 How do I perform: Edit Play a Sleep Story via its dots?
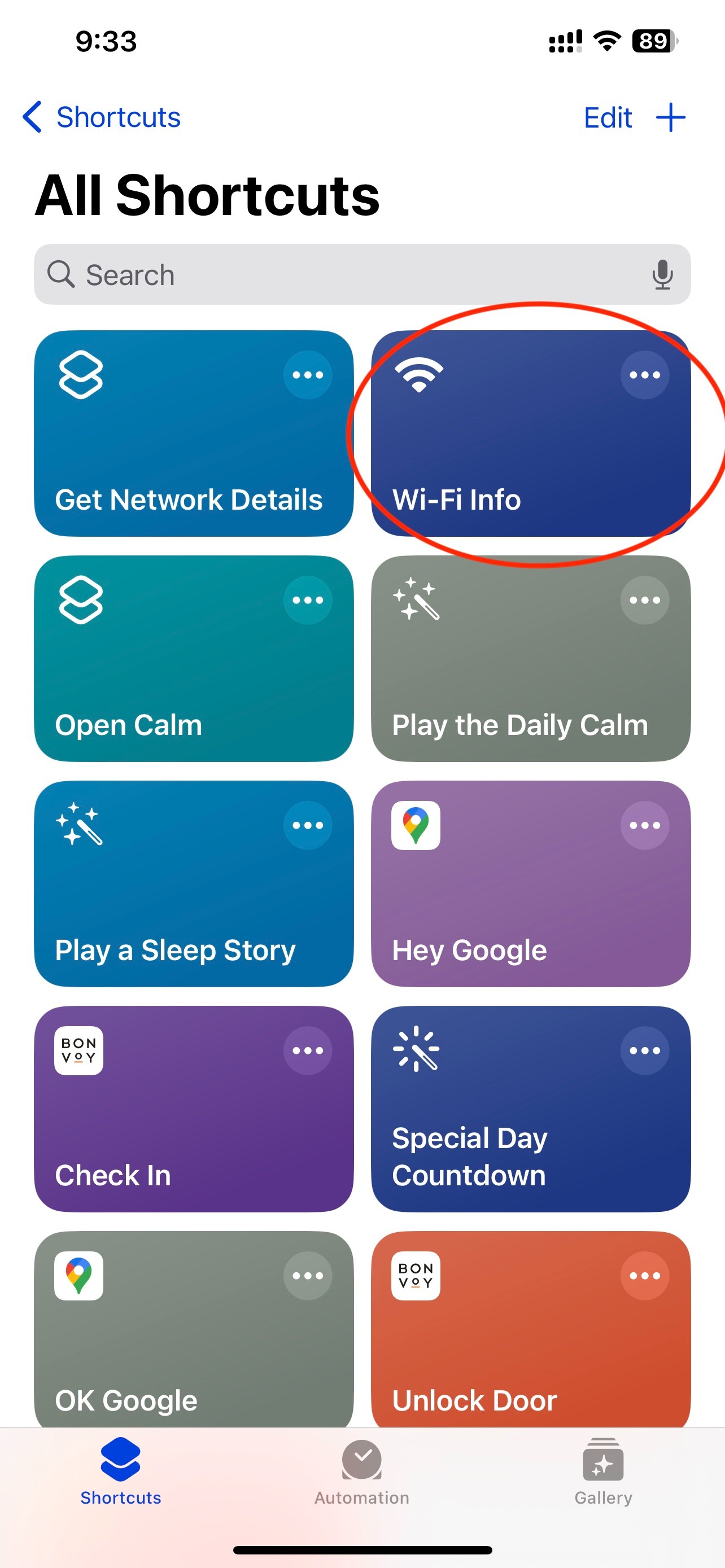pos(307,825)
